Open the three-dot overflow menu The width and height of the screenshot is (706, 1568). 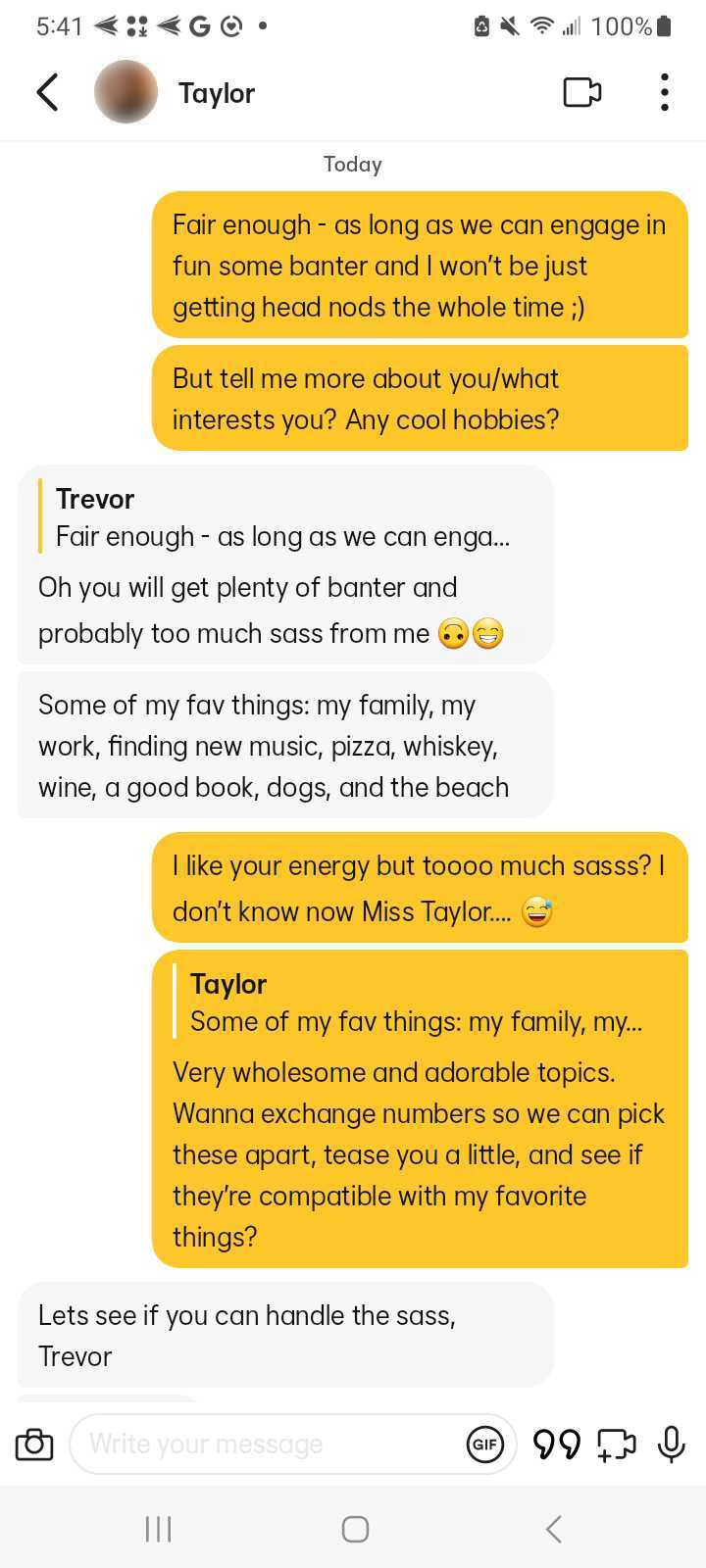point(665,92)
